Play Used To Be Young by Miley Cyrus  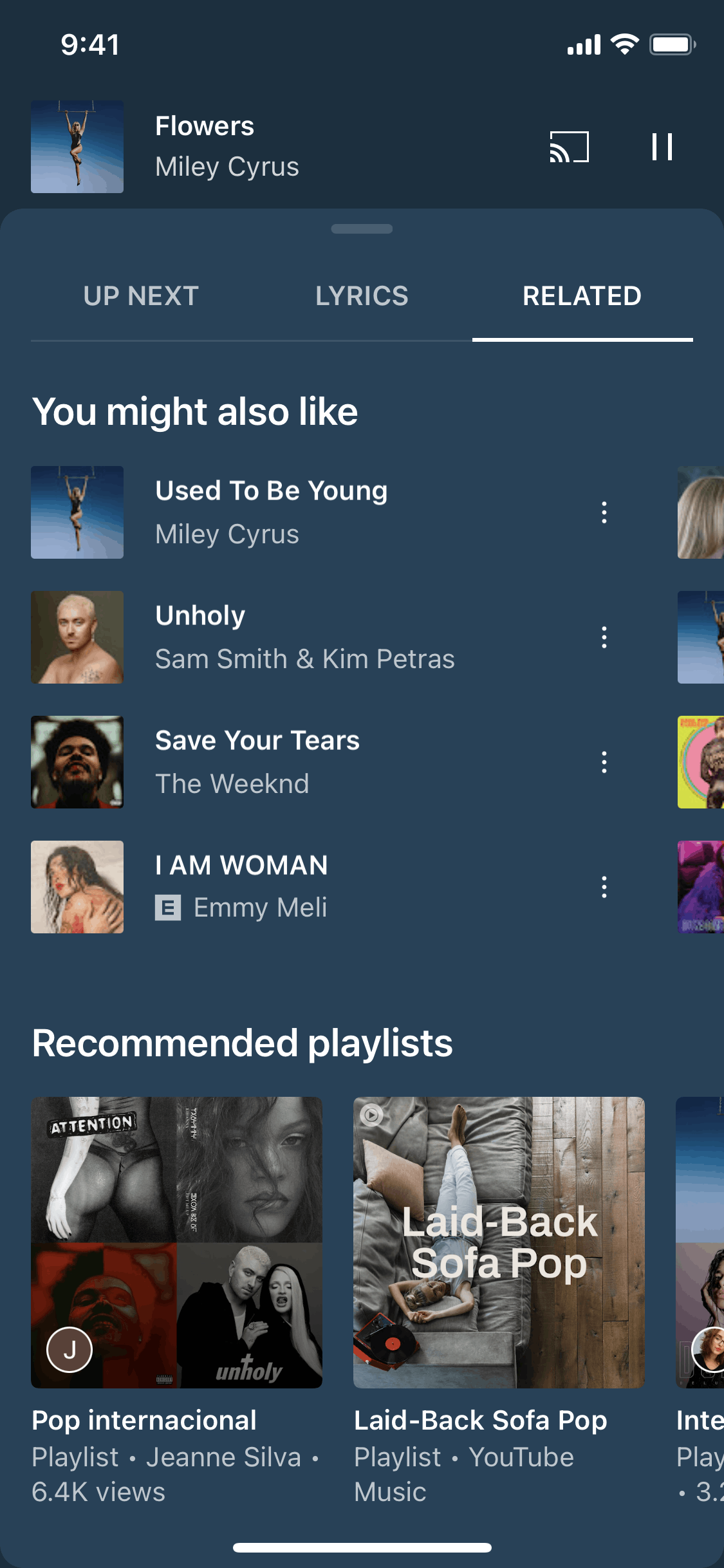tap(270, 512)
